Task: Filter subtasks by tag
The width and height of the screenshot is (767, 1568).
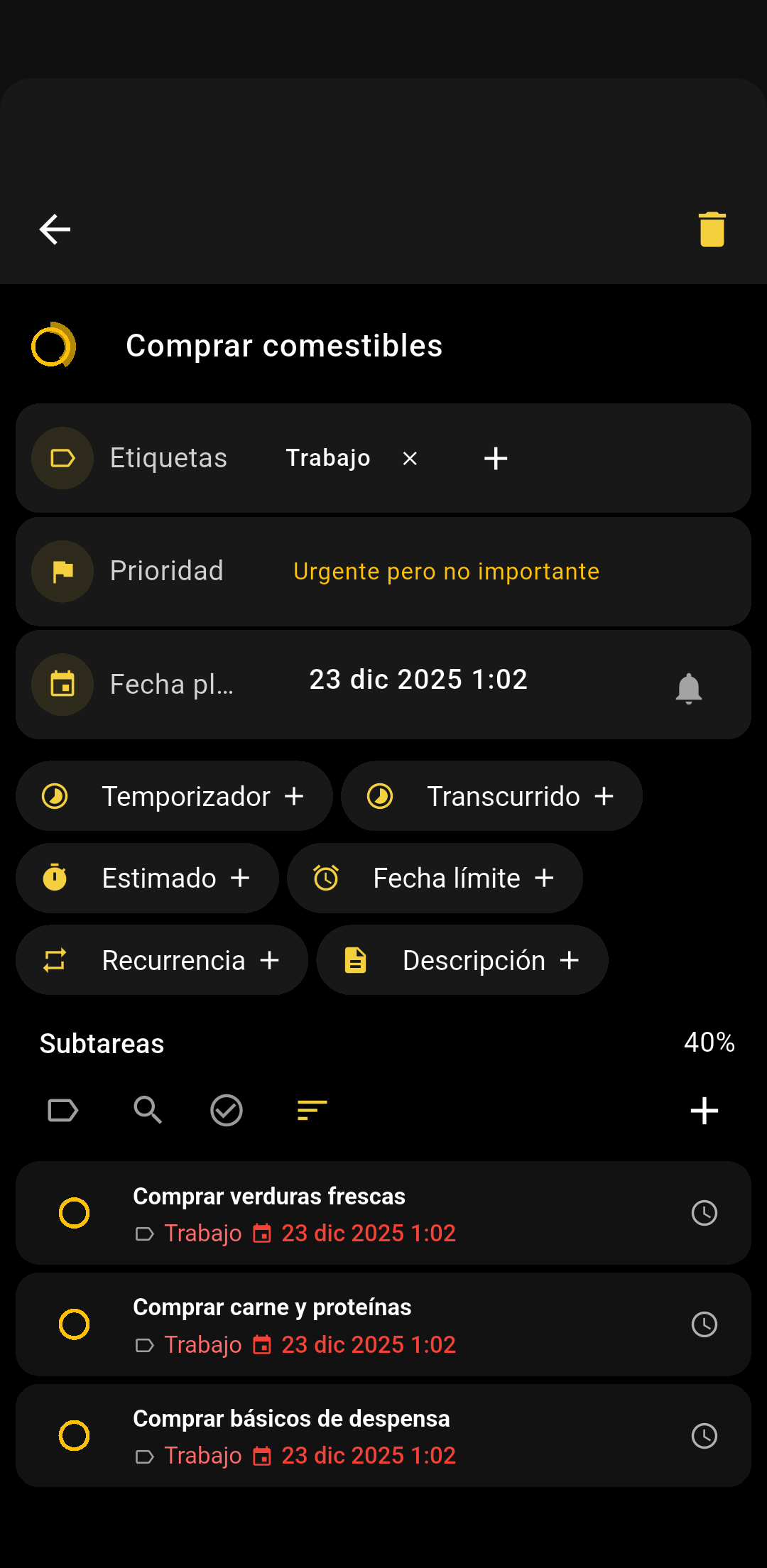Action: tap(62, 1111)
